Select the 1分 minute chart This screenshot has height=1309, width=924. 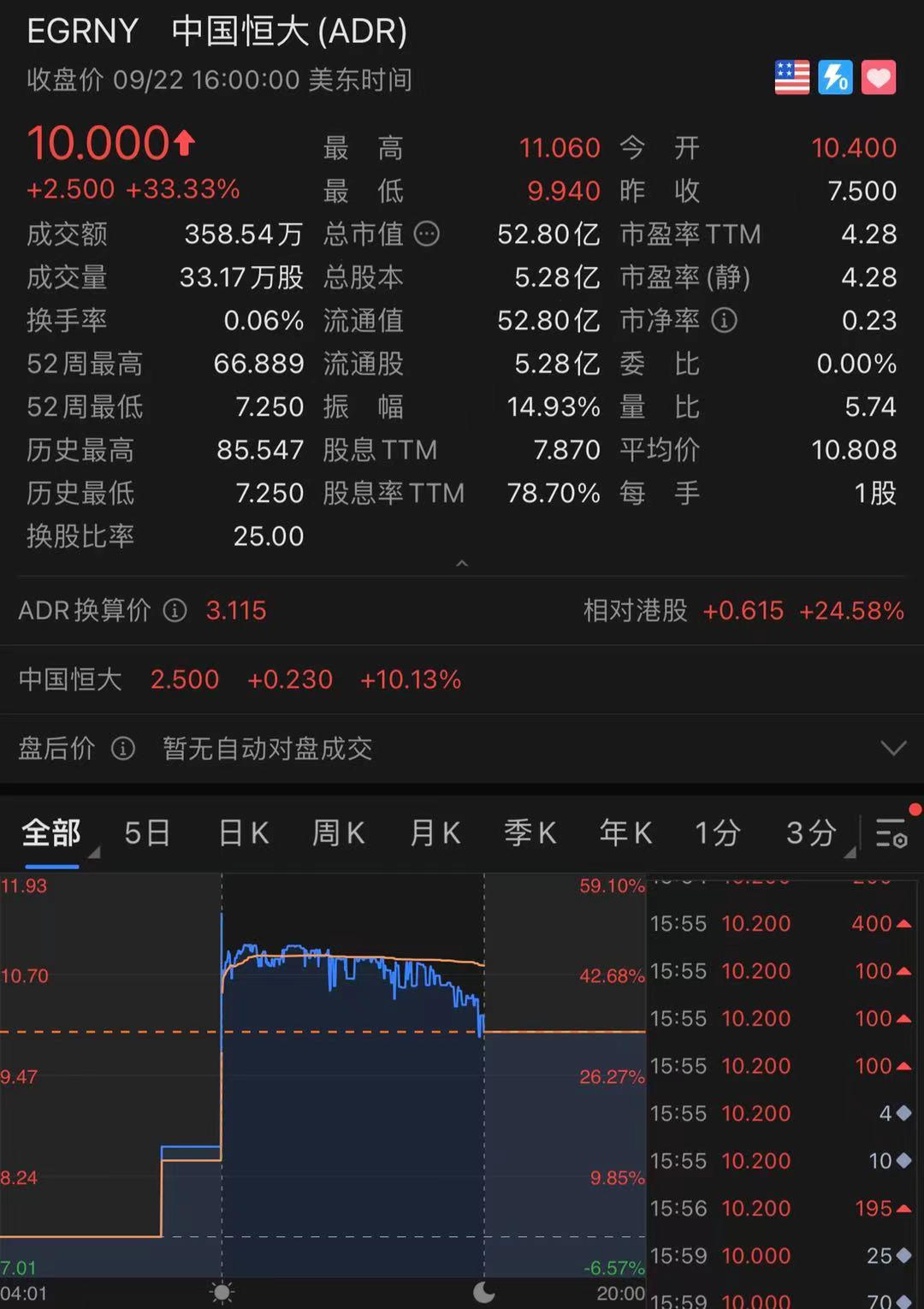717,832
